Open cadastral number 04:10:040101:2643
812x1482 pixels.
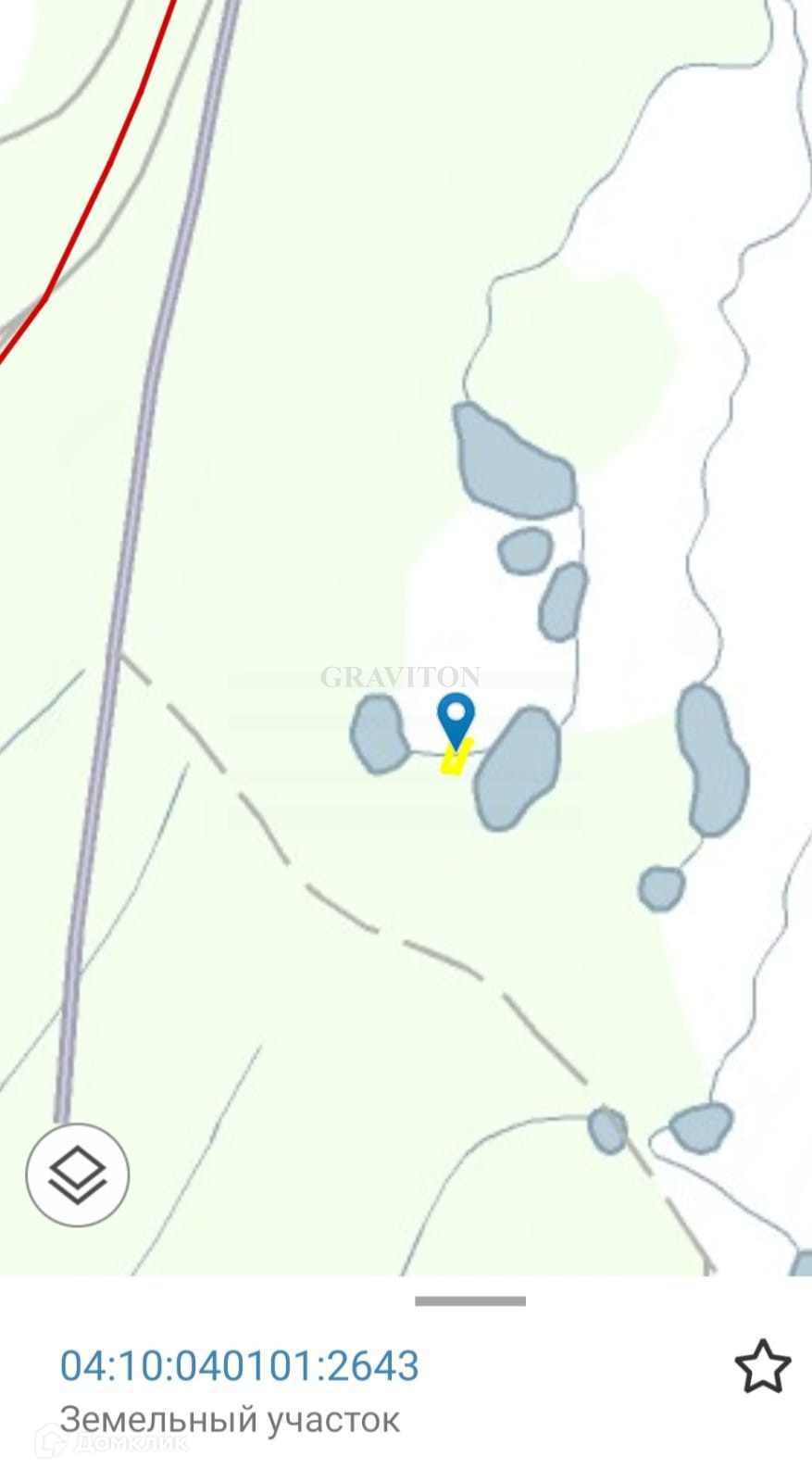(x=240, y=1365)
